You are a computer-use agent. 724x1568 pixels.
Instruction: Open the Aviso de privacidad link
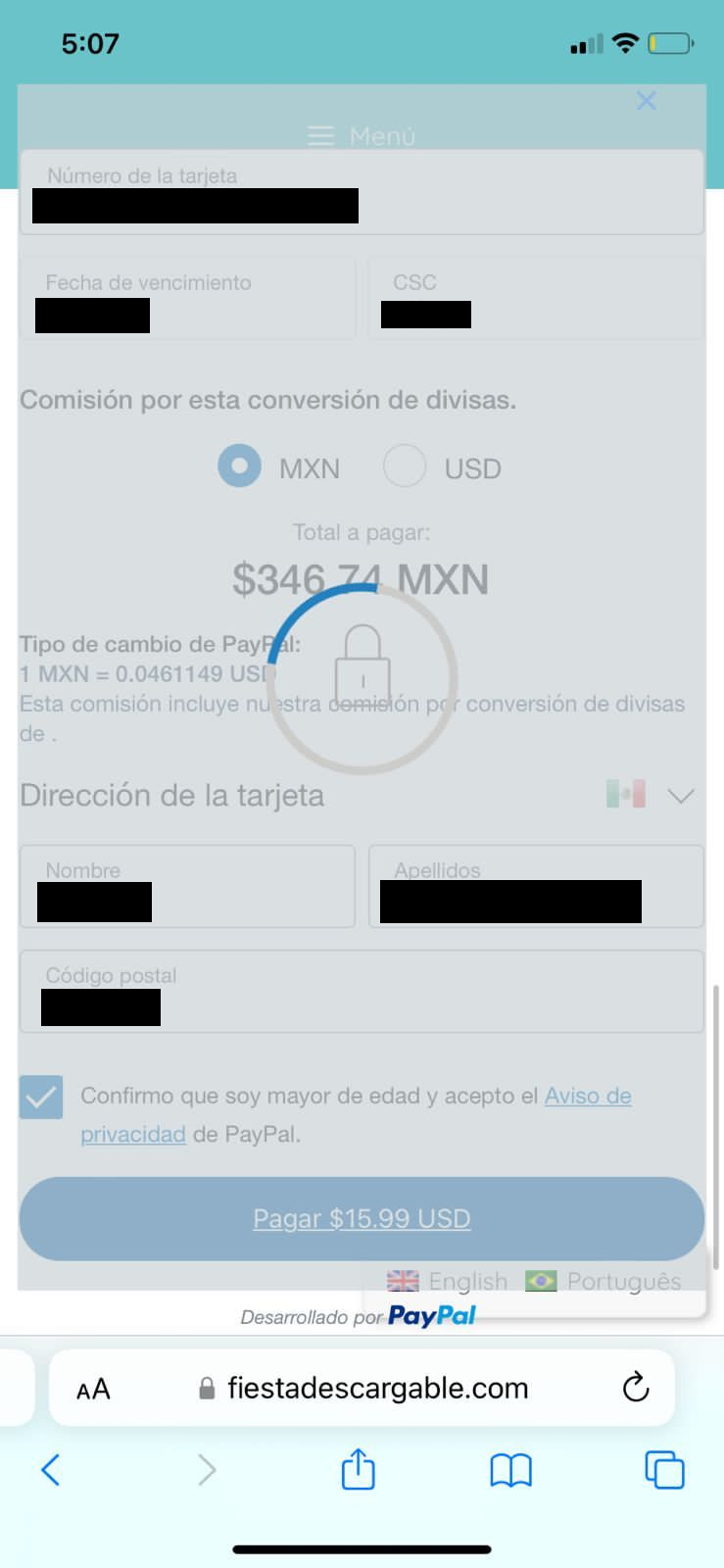pos(588,1096)
